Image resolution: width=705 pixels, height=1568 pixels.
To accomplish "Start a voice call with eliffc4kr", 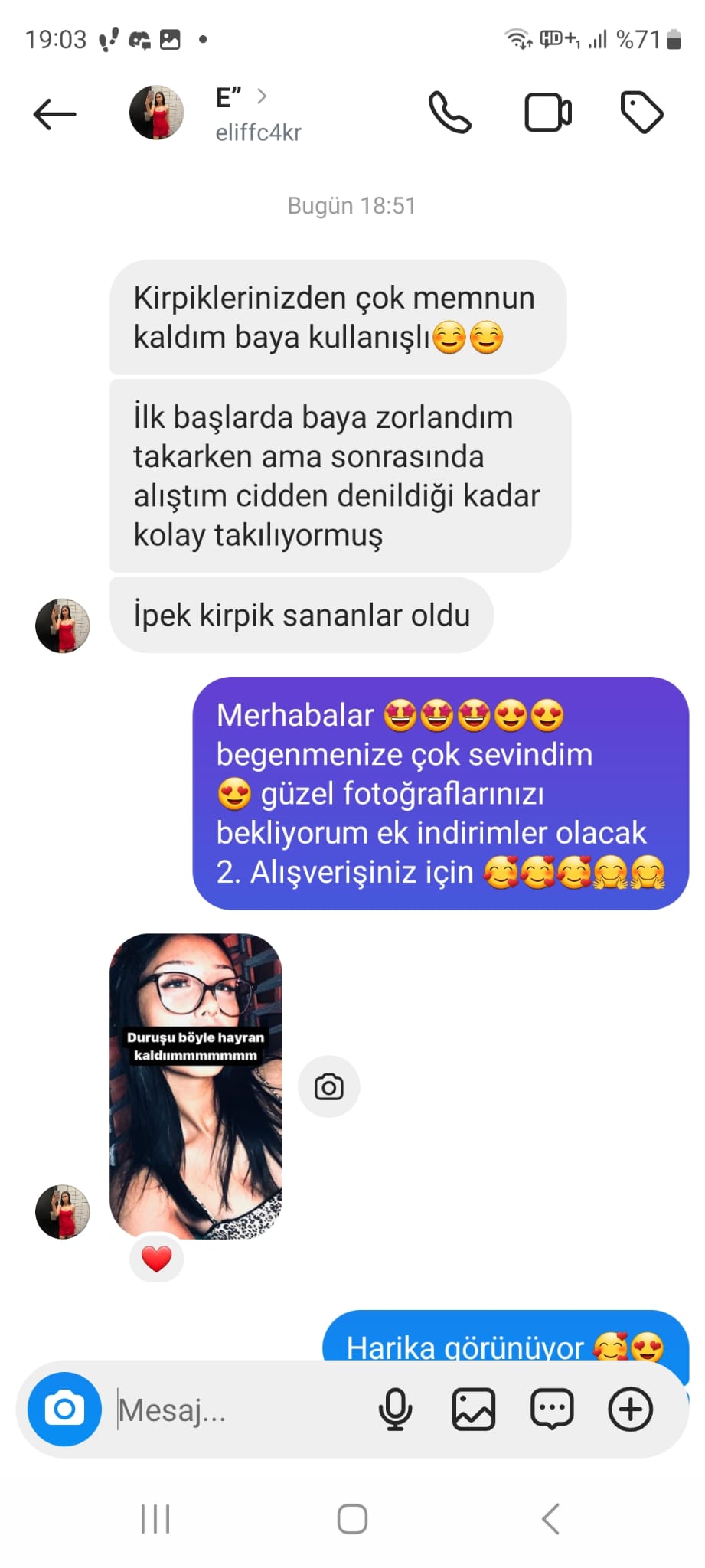I will [449, 113].
